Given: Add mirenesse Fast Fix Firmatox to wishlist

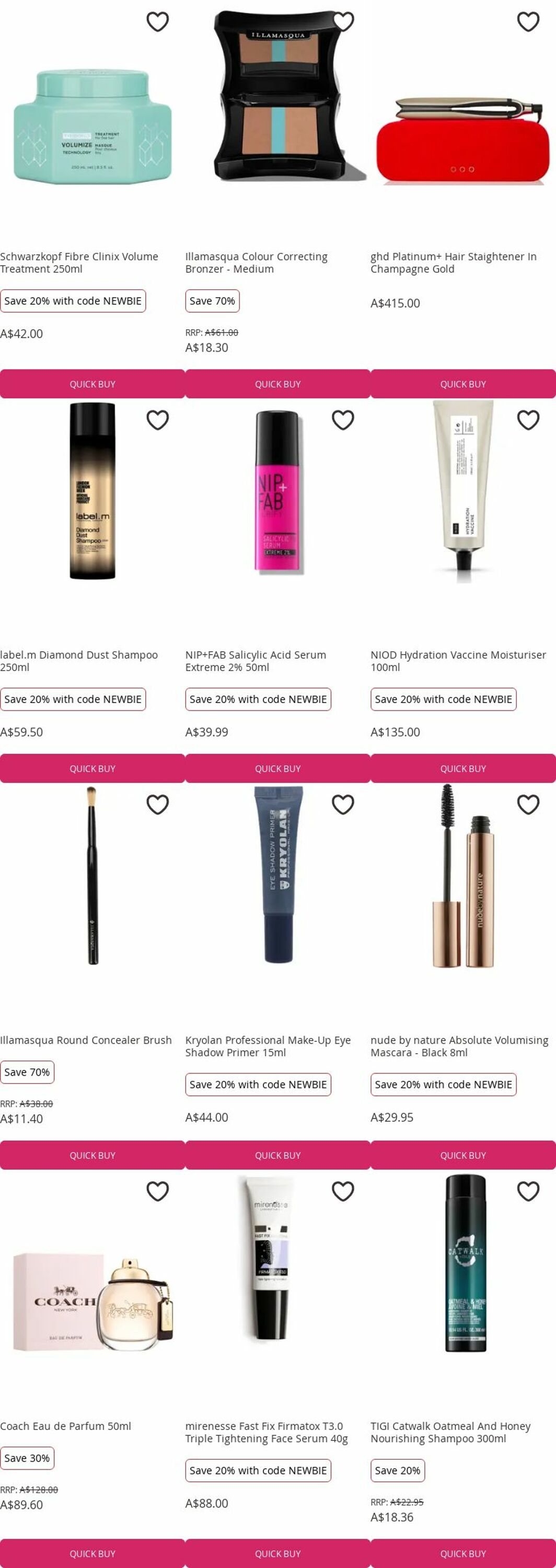Looking at the screenshot, I should click(342, 1191).
